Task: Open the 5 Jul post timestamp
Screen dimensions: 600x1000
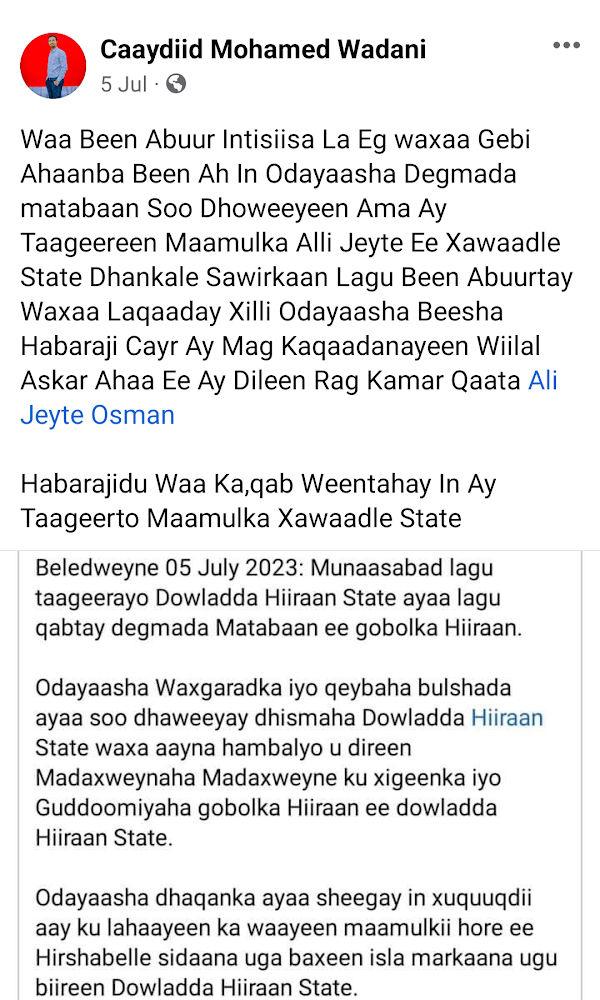Action: [124, 84]
